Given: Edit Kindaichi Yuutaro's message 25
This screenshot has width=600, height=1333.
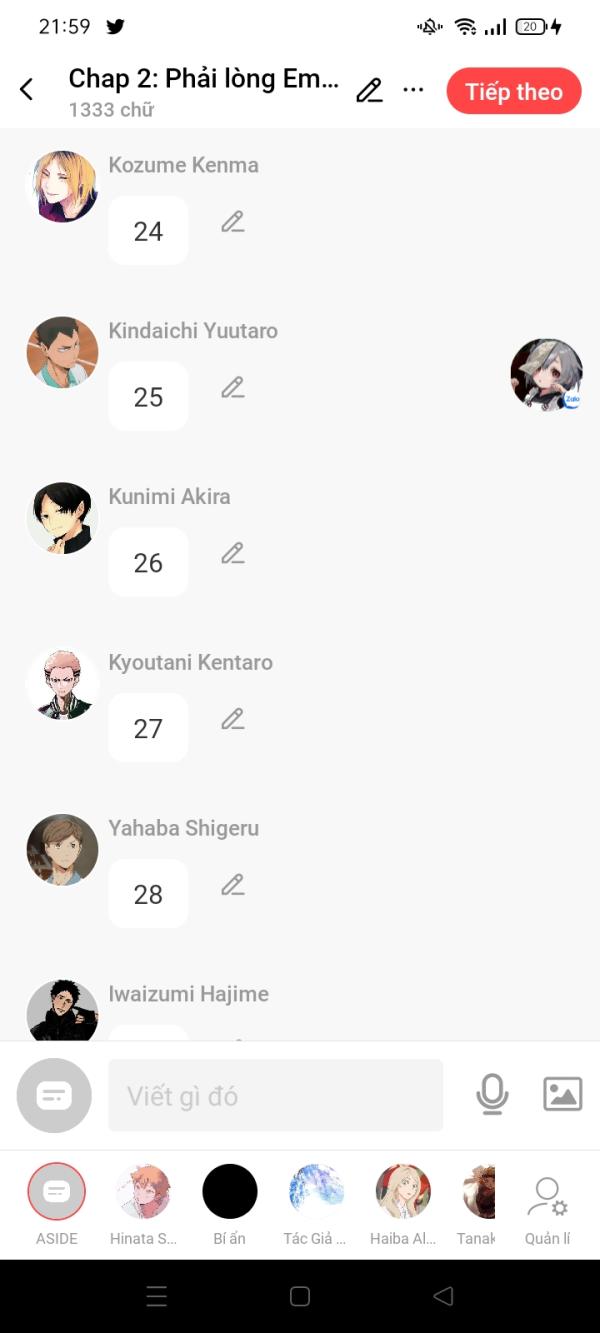Looking at the screenshot, I should click(233, 388).
